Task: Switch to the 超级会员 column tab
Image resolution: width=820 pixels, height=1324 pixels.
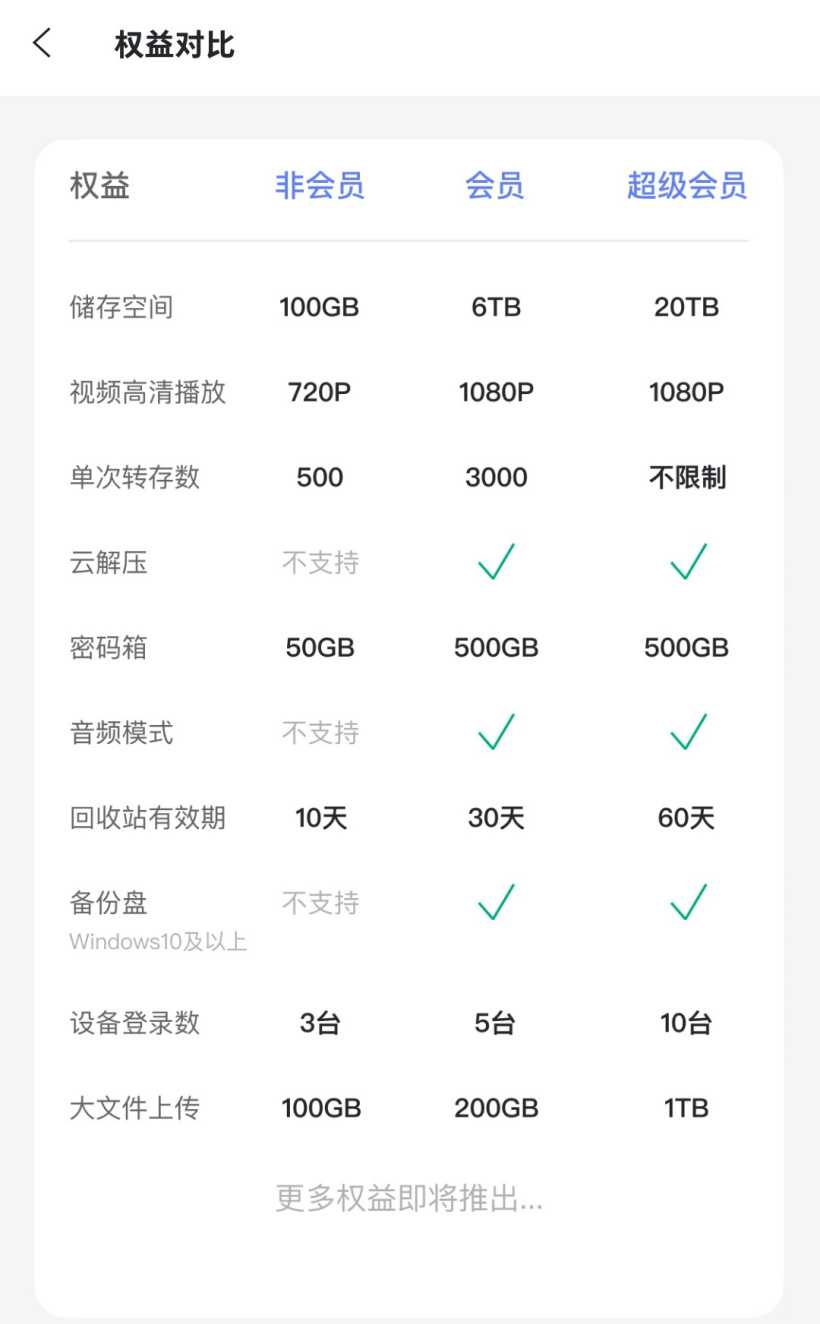Action: tap(685, 186)
